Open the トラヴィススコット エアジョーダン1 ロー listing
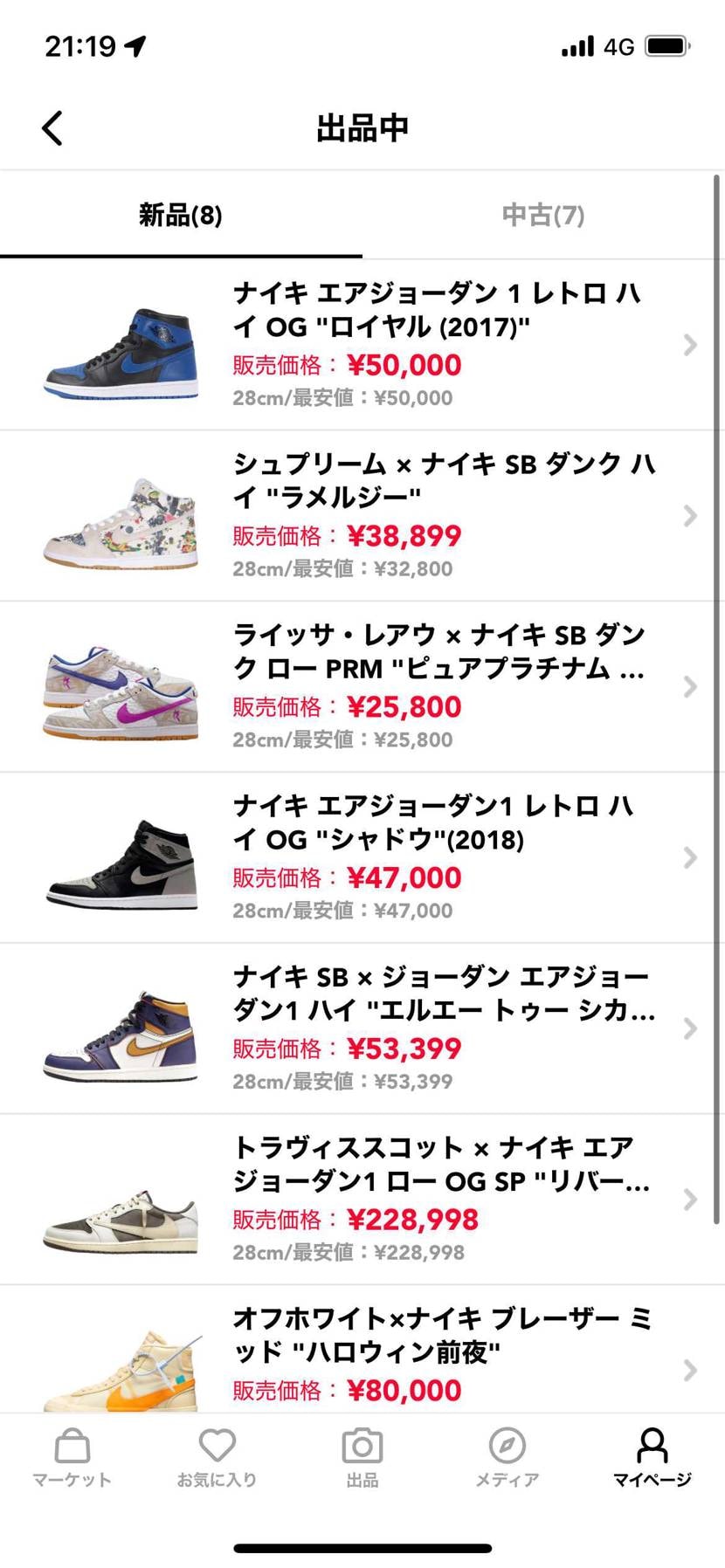 (362, 1200)
